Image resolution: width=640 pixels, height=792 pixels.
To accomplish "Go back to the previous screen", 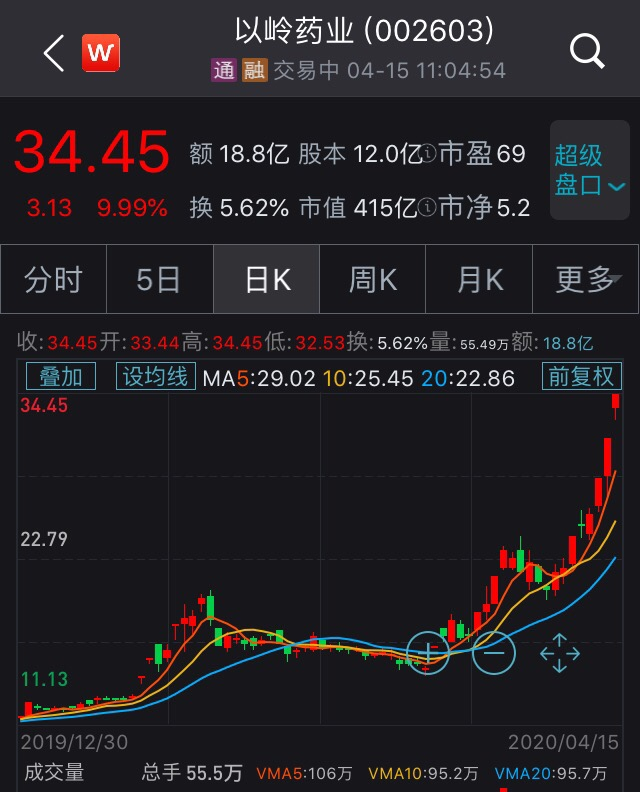I will click(54, 52).
